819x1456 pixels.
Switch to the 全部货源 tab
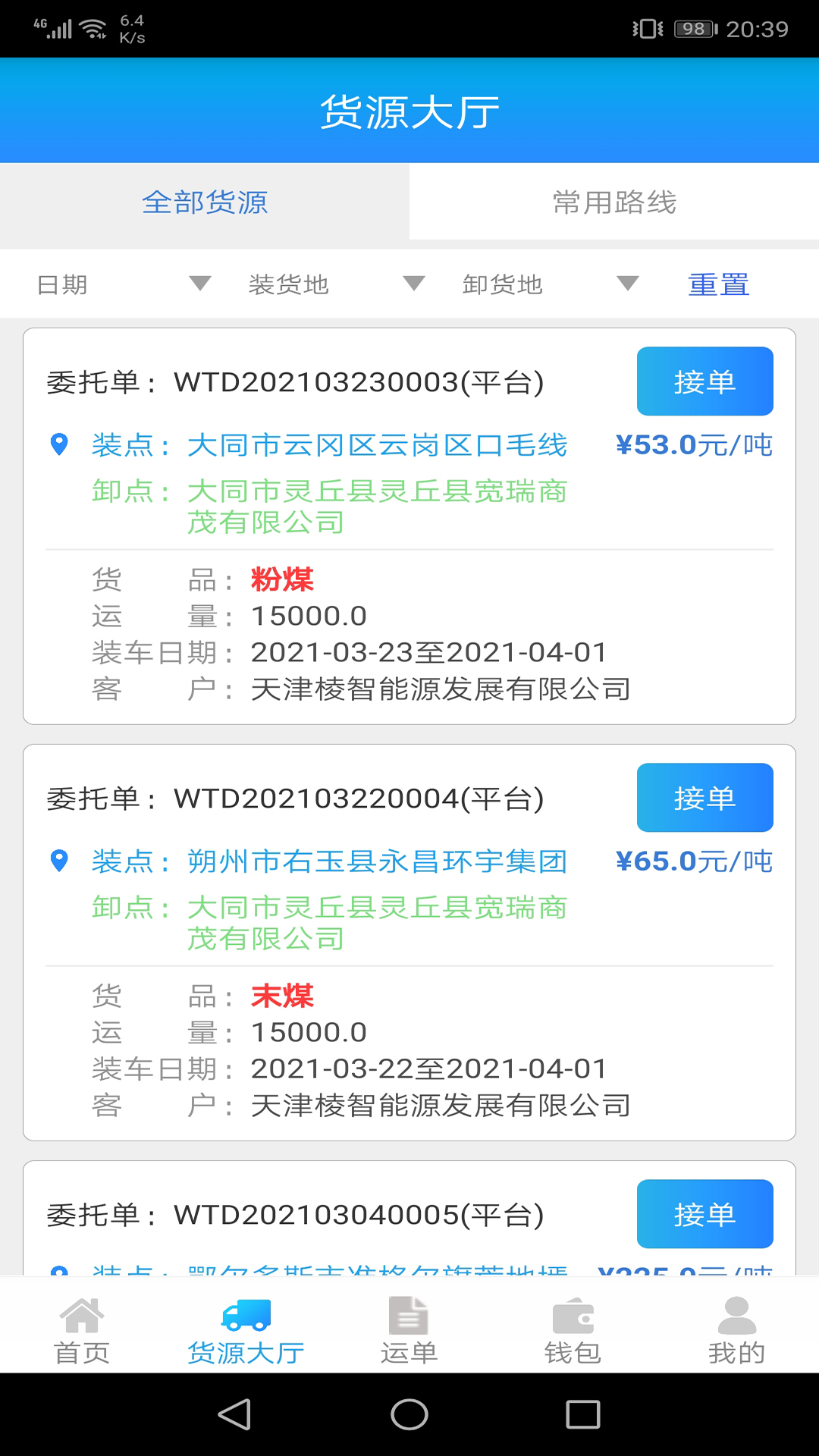pos(205,202)
